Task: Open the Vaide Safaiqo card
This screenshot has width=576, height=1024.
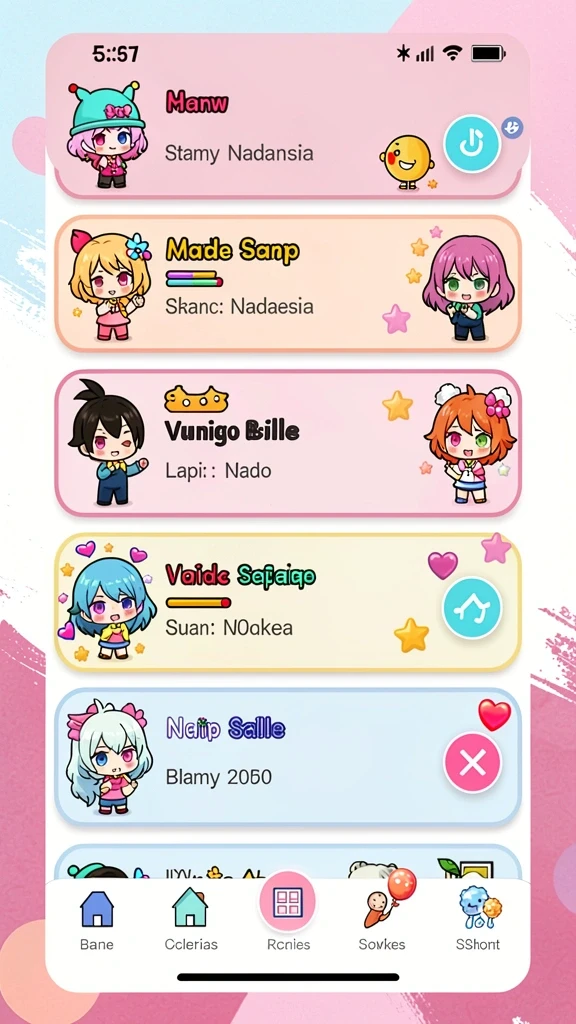Action: point(288,602)
